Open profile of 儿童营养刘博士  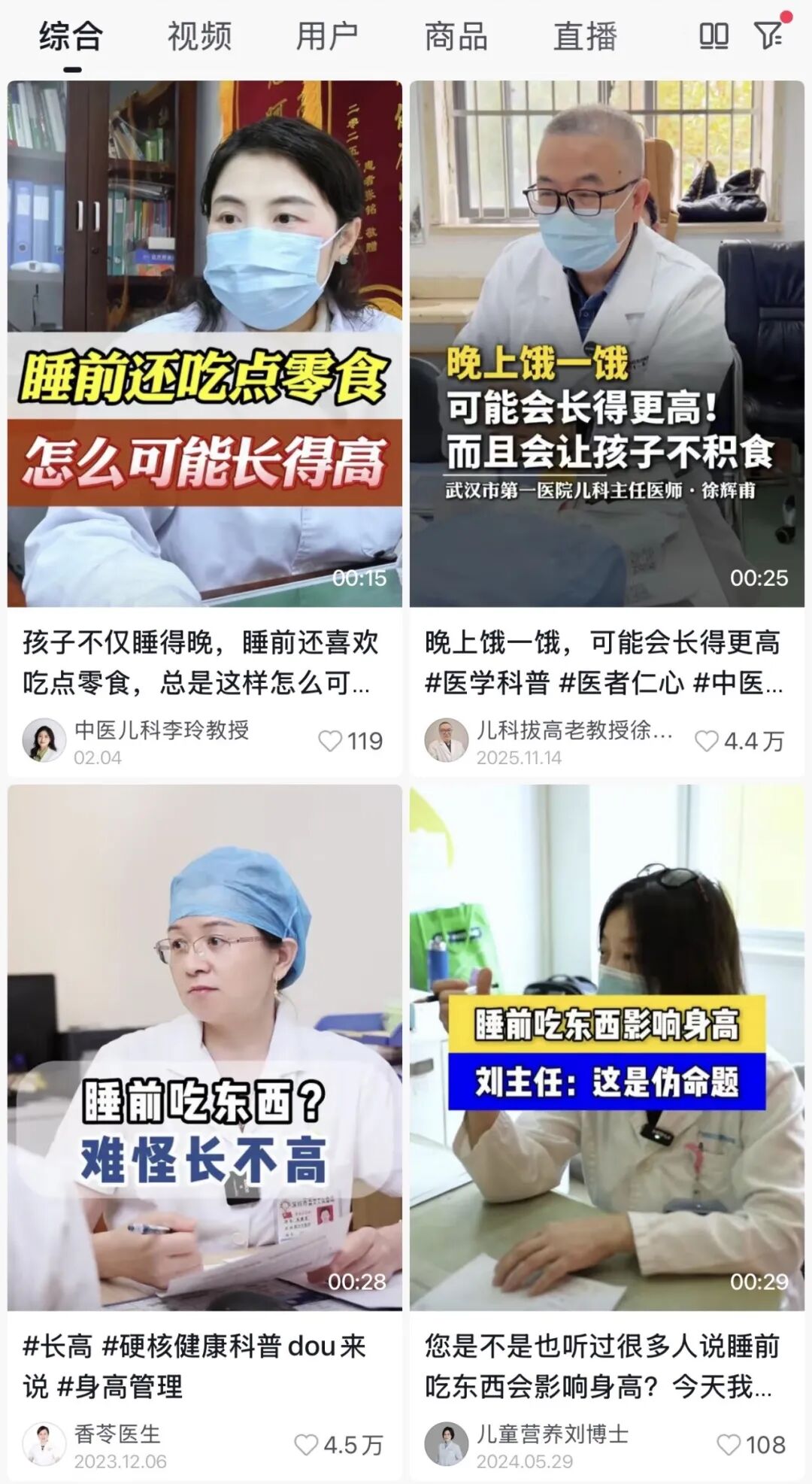(x=447, y=1444)
